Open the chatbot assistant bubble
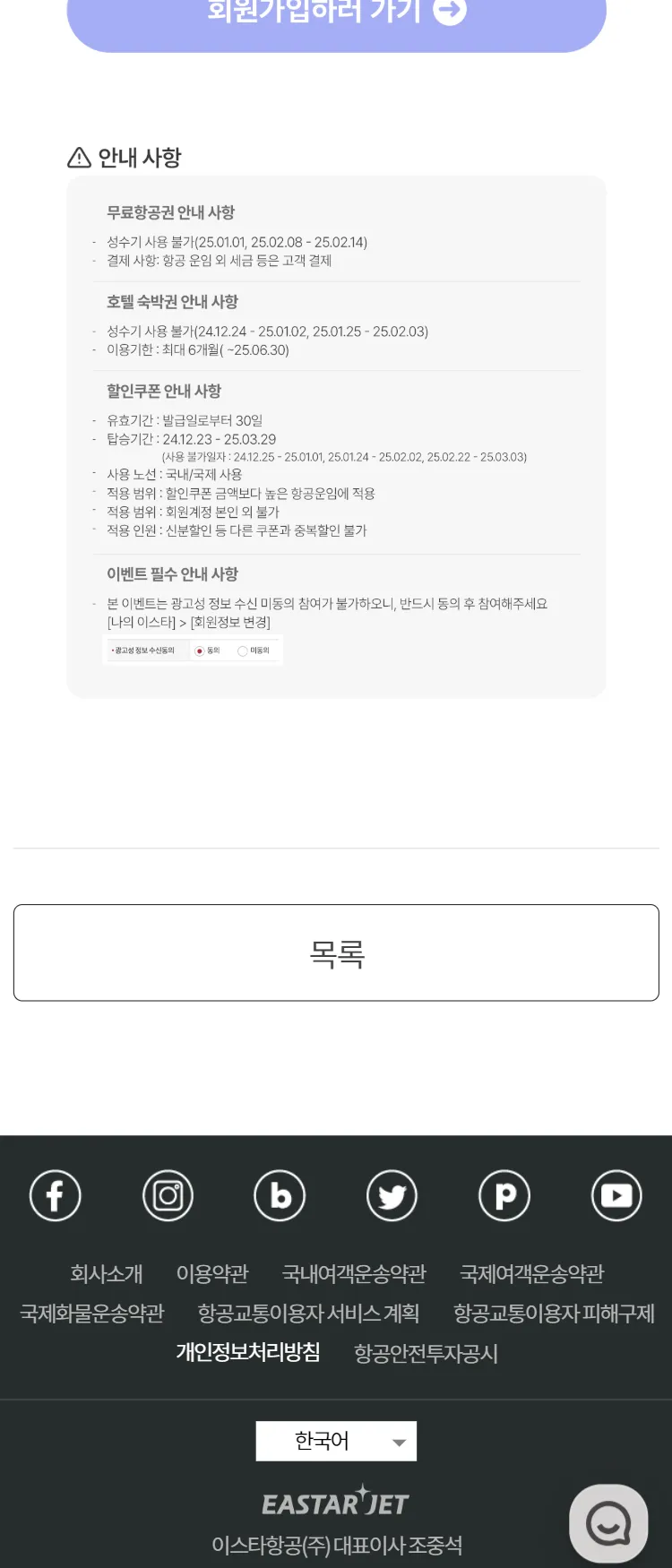Screen dimensions: 672x1568 [608, 1523]
